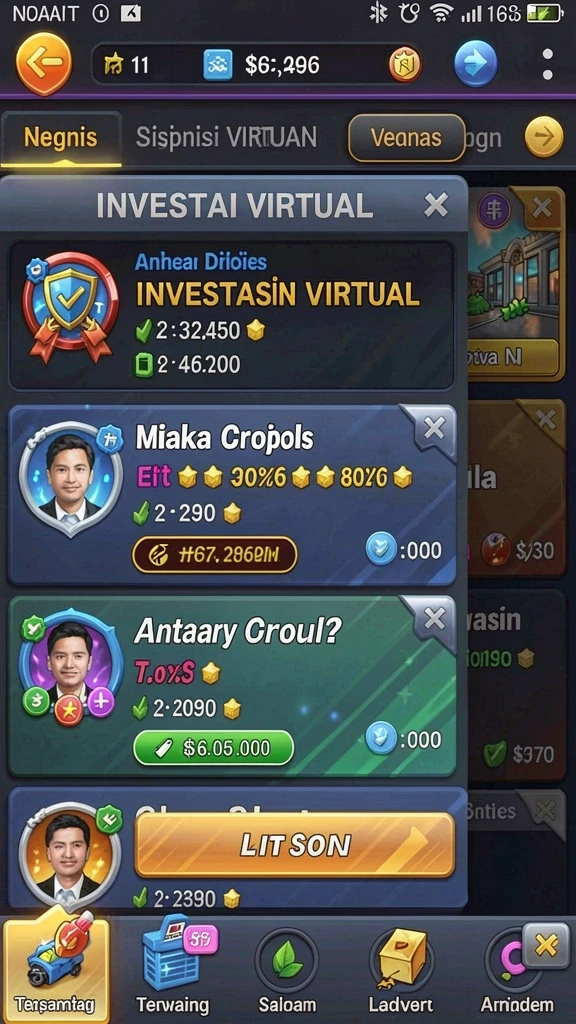Switch to the Negnis tab
Image resolution: width=576 pixels, height=1024 pixels.
coord(61,138)
